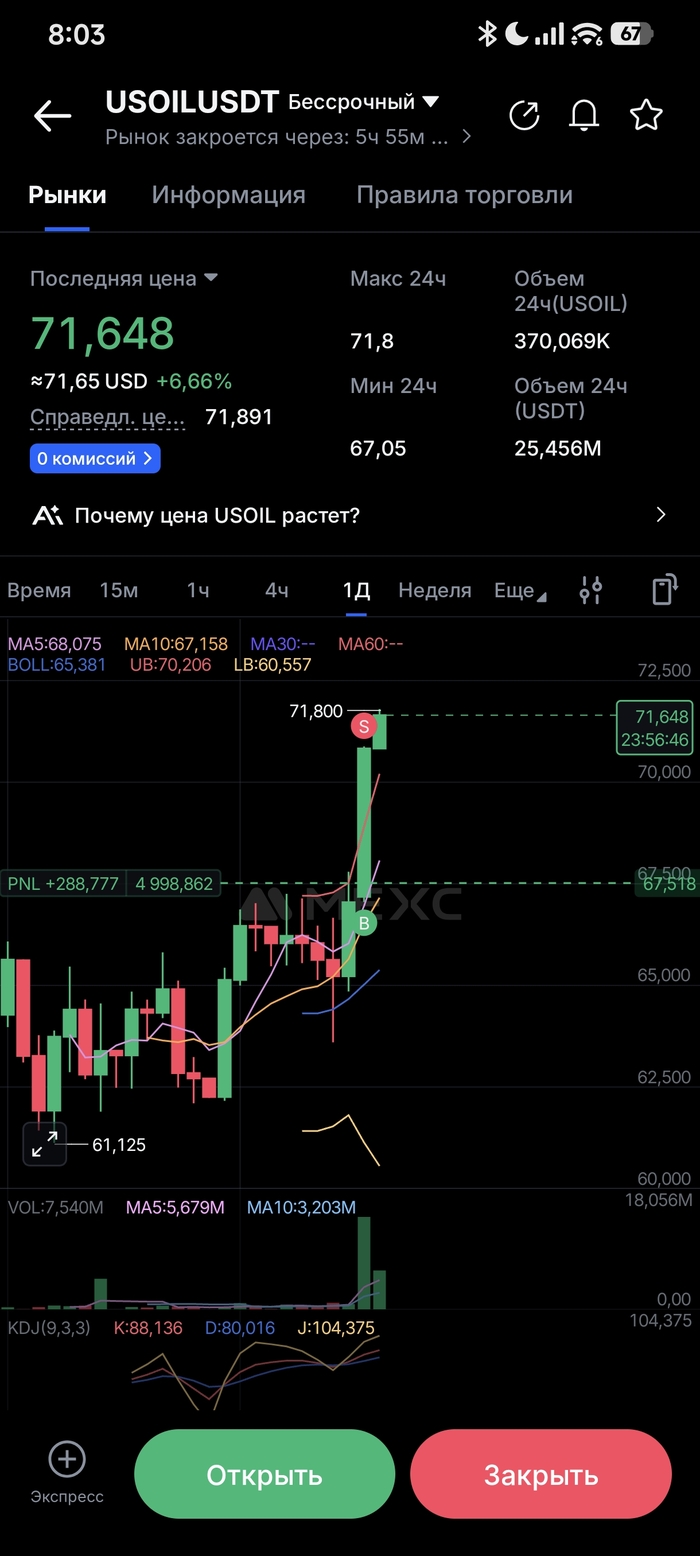Image resolution: width=700 pixels, height=1556 pixels.
Task: Select the Время chart mode
Action: click(x=39, y=591)
